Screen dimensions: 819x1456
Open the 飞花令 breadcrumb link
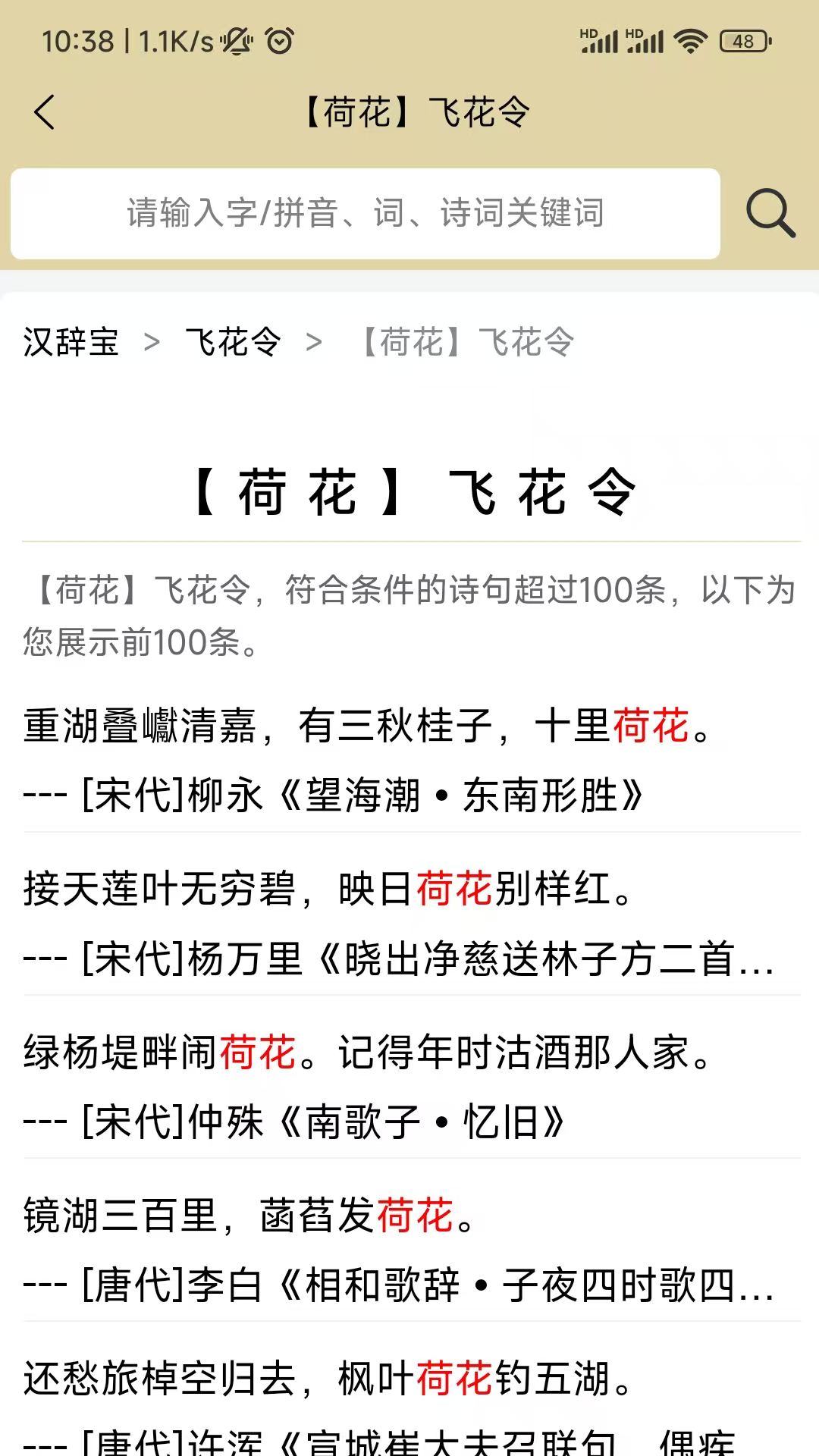point(234,342)
